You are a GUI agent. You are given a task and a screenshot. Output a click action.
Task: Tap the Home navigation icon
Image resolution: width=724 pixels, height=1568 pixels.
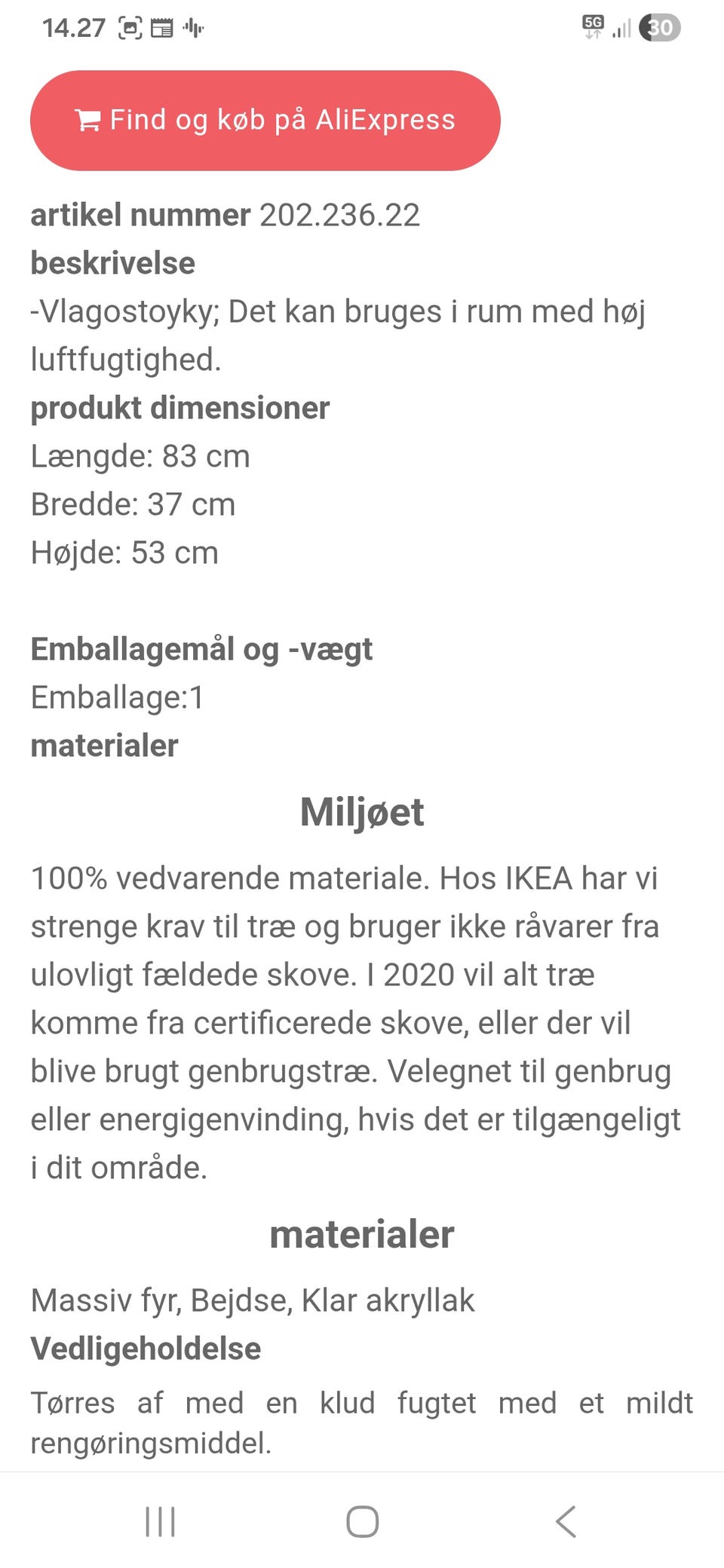point(362,1522)
